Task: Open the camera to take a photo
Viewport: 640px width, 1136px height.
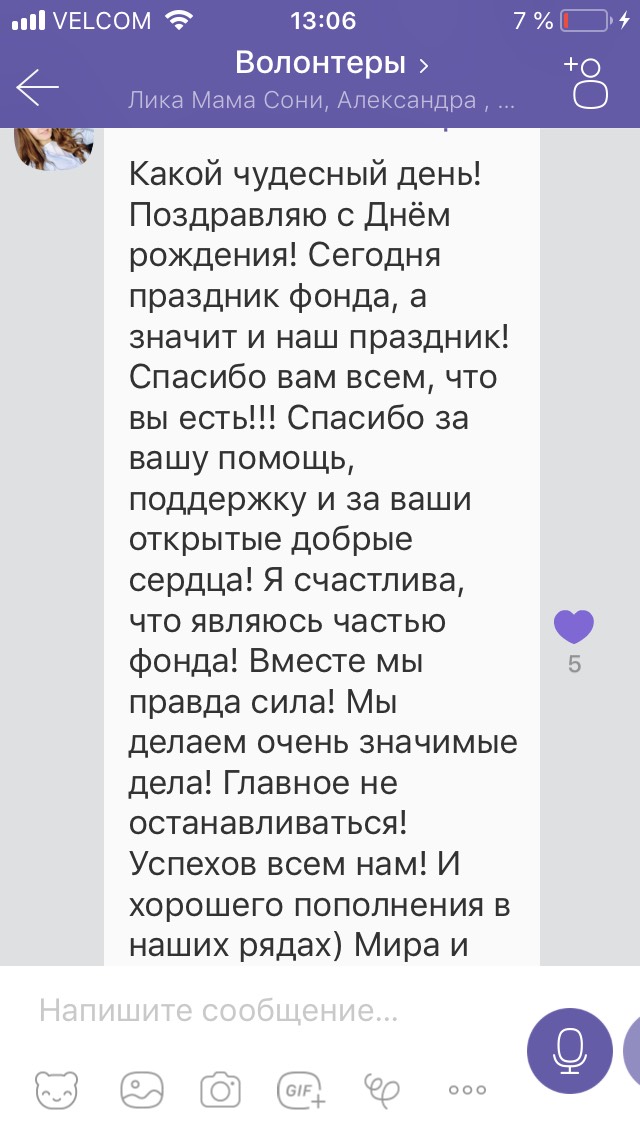Action: pyautogui.click(x=221, y=1089)
